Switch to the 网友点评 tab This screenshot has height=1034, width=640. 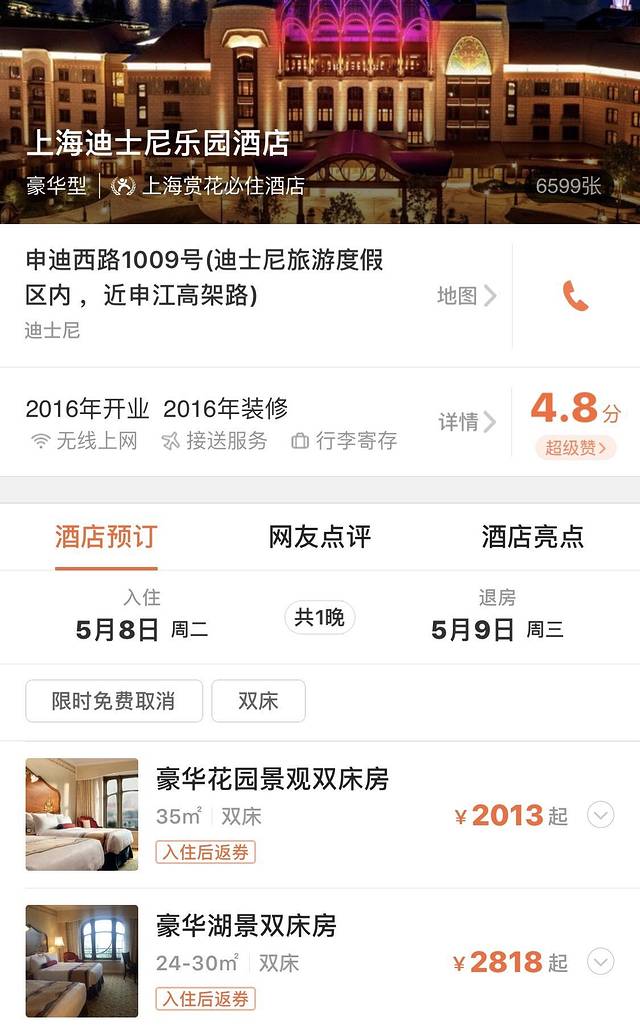pyautogui.click(x=320, y=537)
